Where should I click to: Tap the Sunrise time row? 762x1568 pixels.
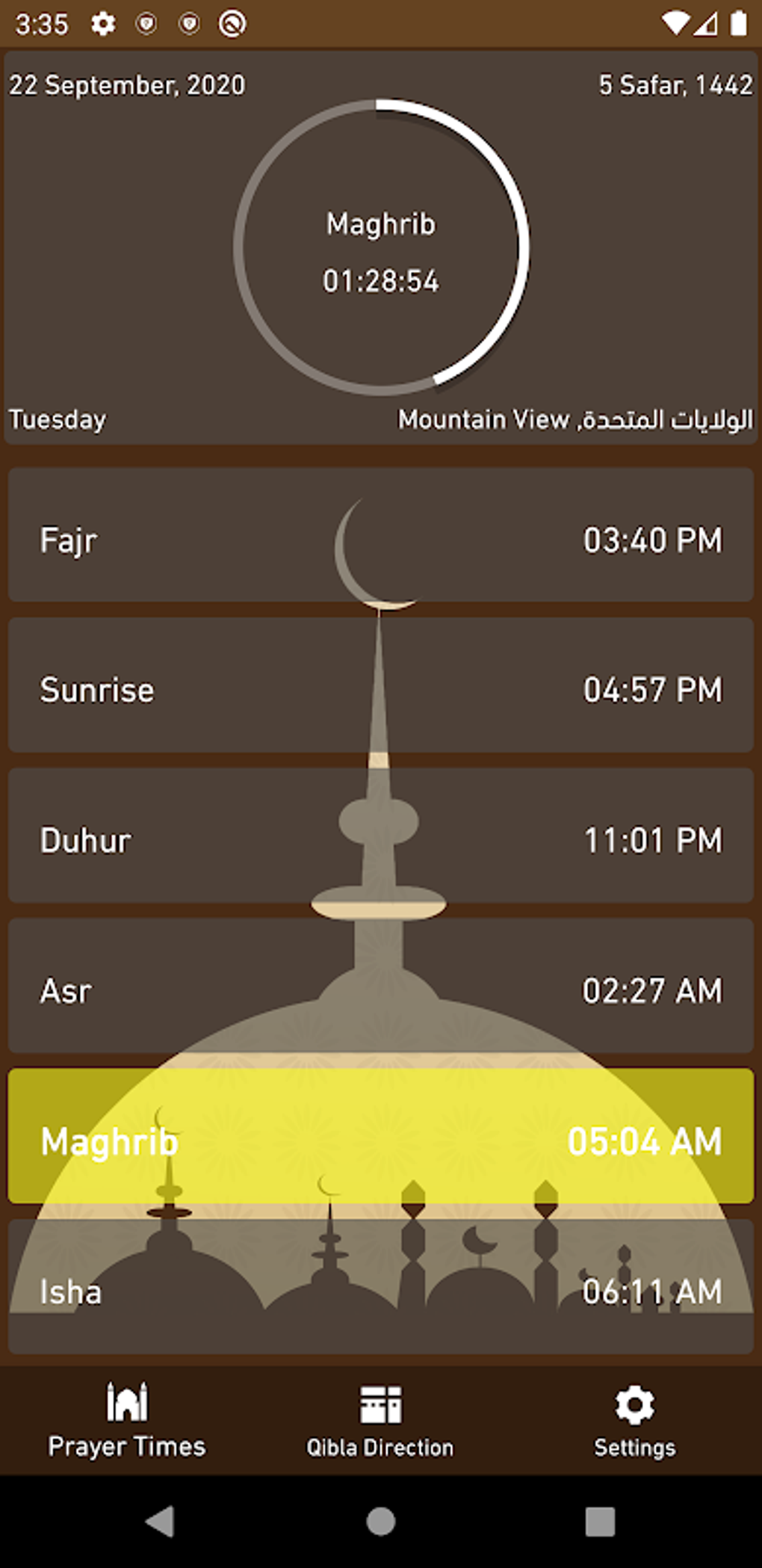(x=380, y=685)
